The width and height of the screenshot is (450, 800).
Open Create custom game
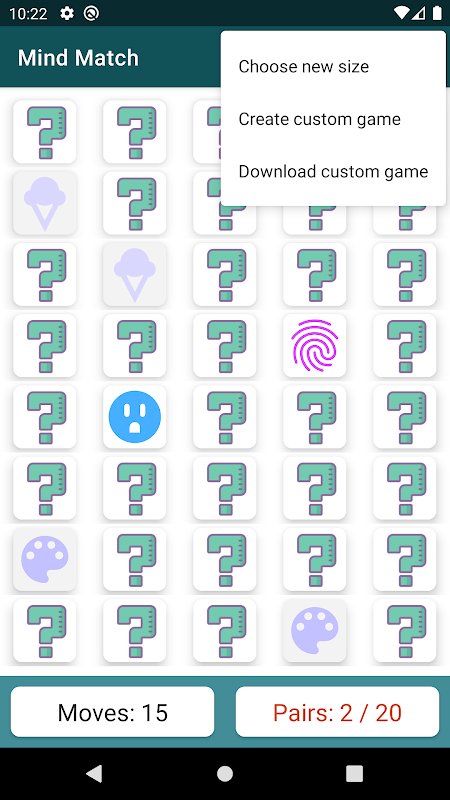tap(333, 119)
